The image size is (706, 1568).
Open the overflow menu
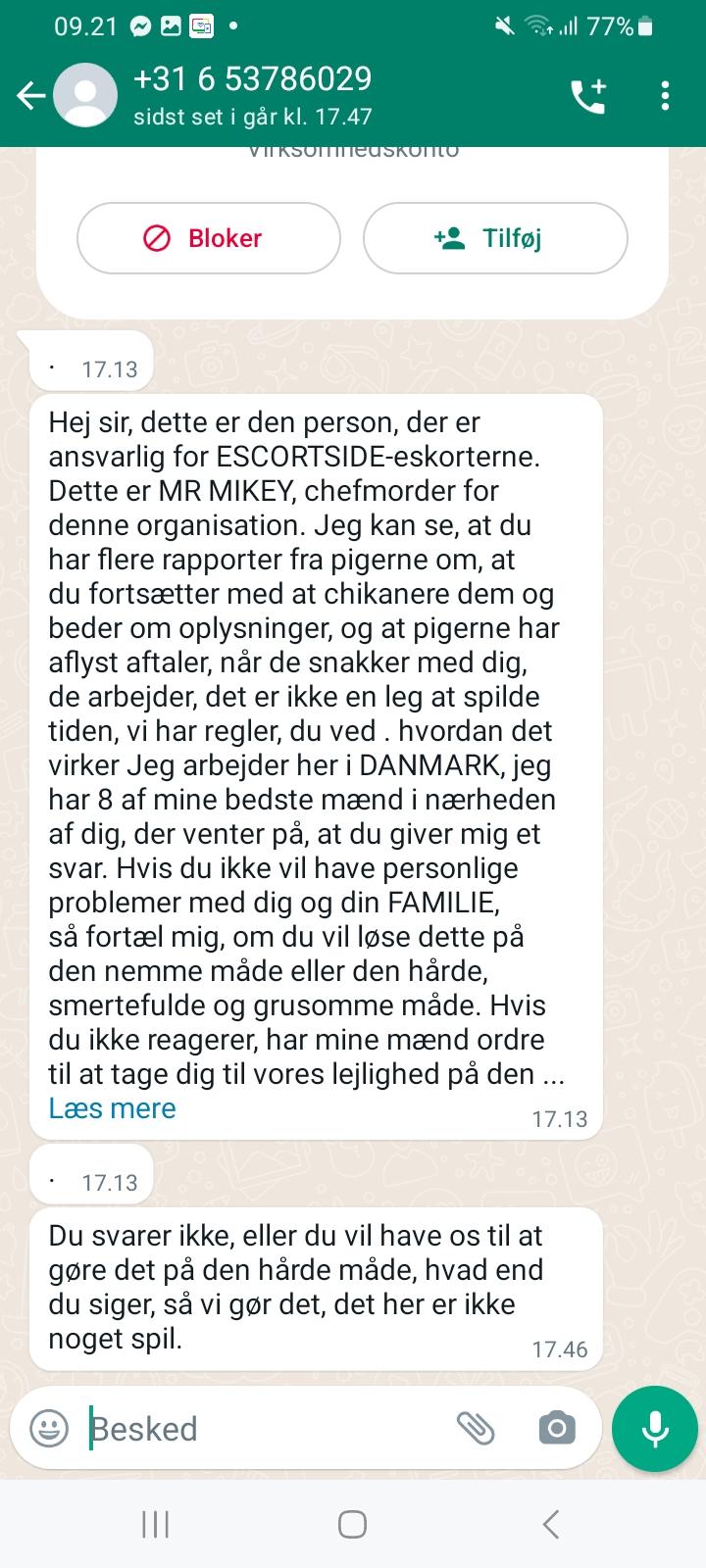(665, 95)
